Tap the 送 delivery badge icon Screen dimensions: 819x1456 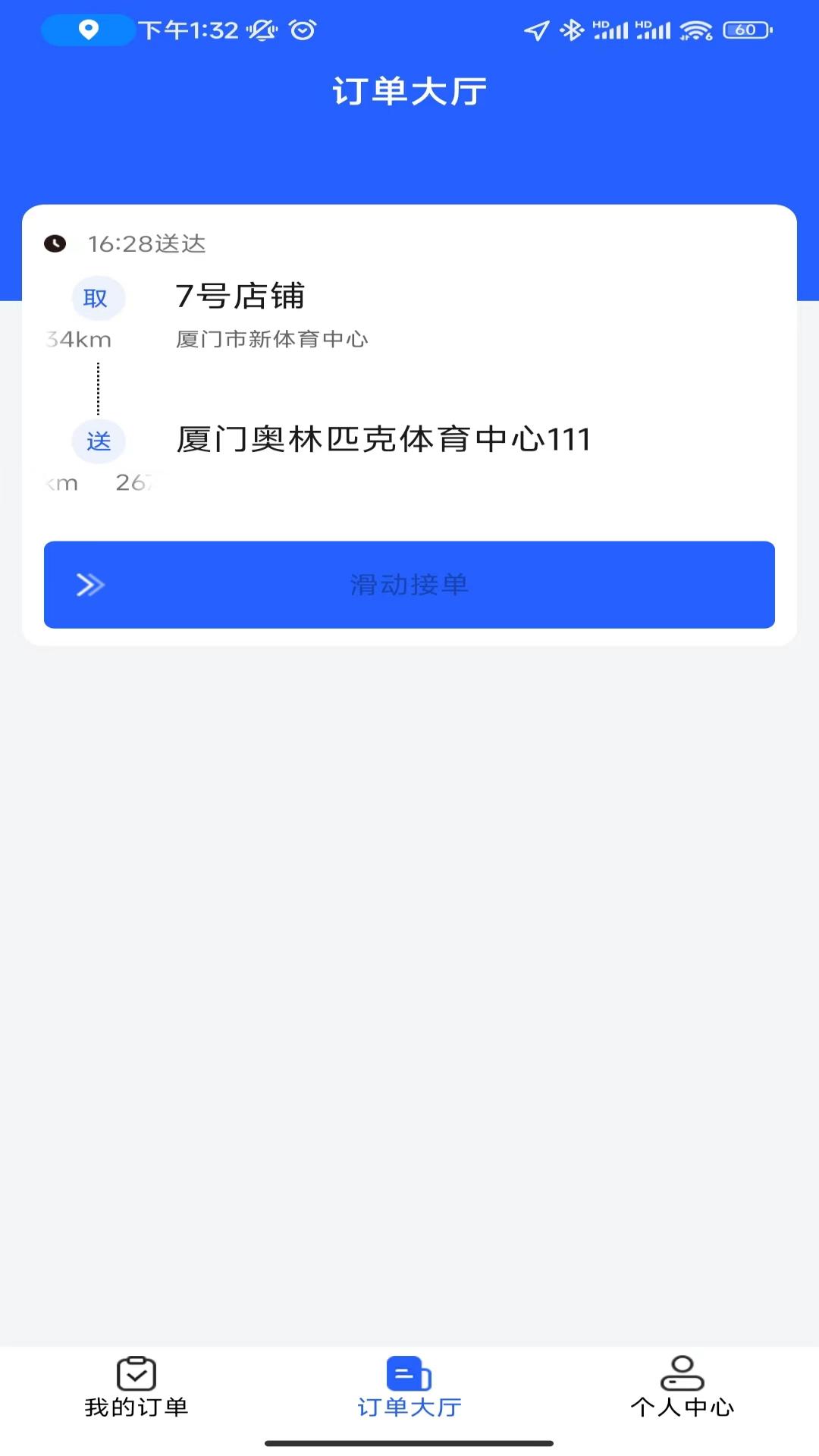click(x=98, y=441)
